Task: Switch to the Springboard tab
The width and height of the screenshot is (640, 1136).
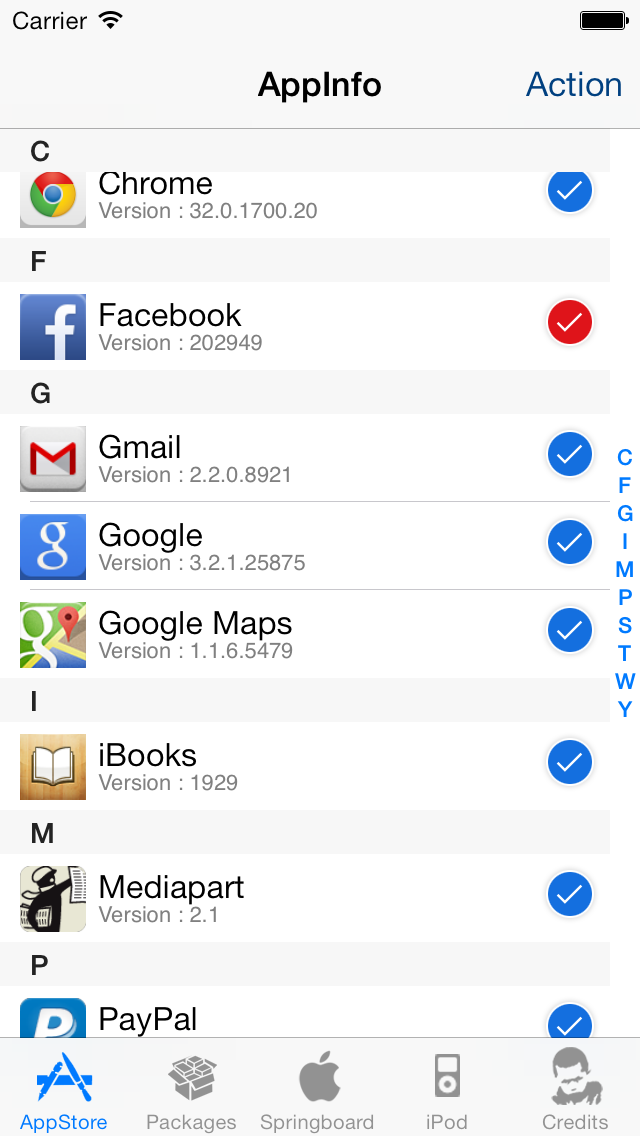Action: (x=317, y=1092)
